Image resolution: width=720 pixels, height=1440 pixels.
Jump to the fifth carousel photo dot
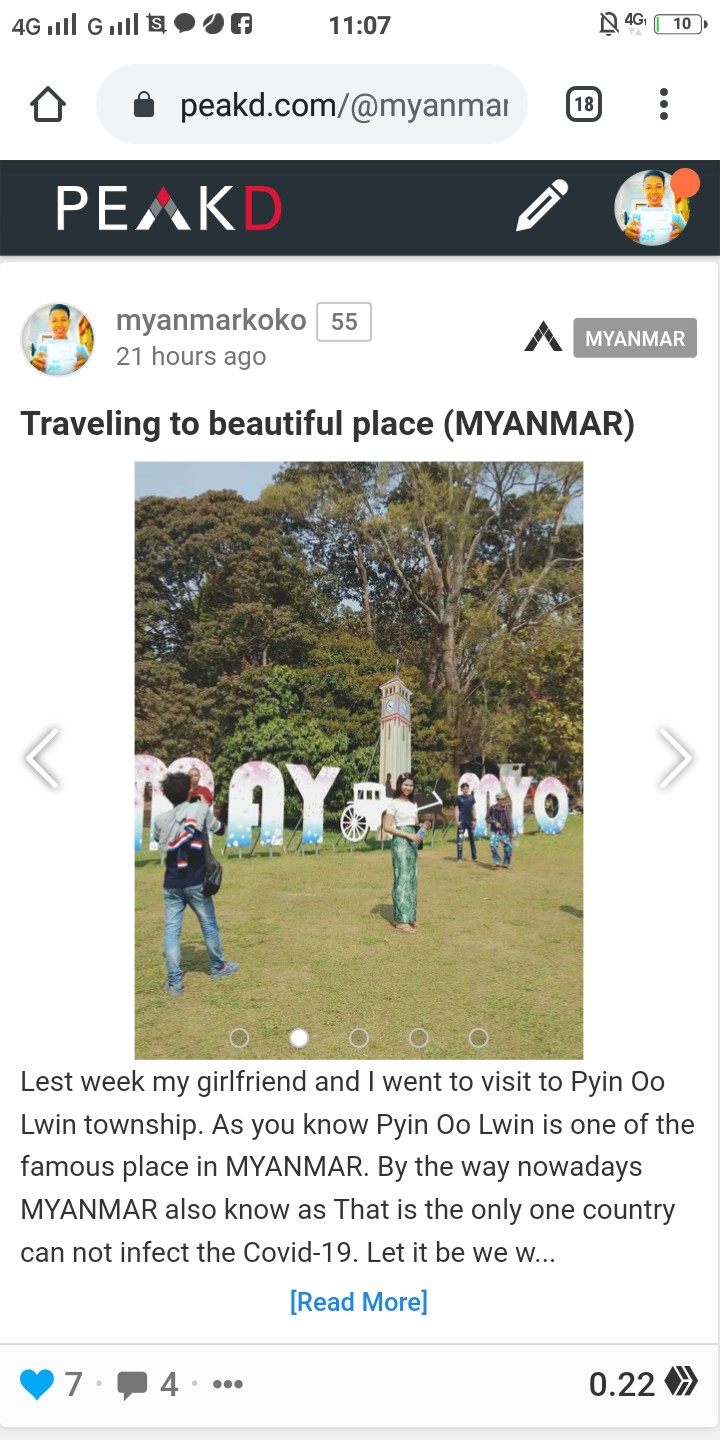pos(479,1038)
